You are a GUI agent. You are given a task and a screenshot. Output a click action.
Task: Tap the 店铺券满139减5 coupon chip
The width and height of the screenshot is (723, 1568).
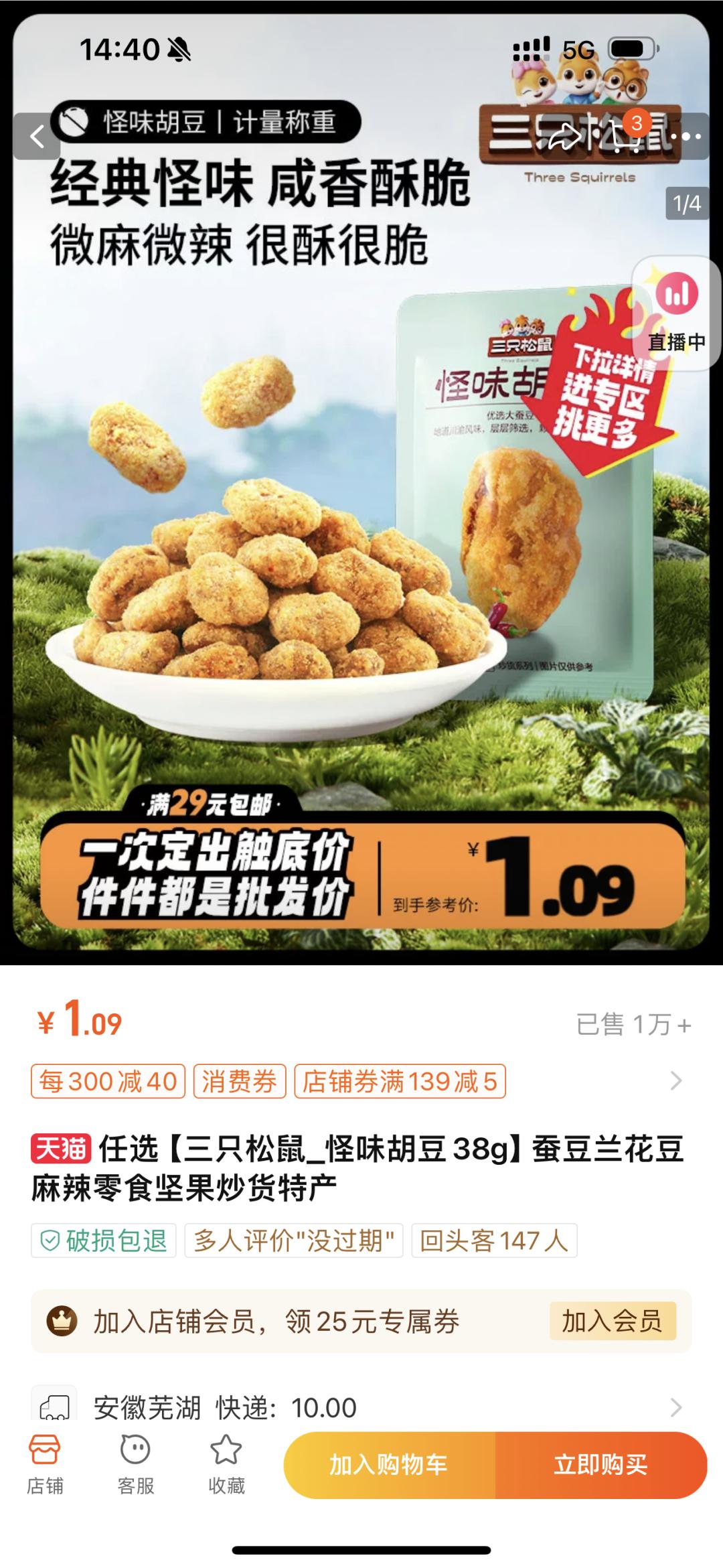(x=400, y=1081)
